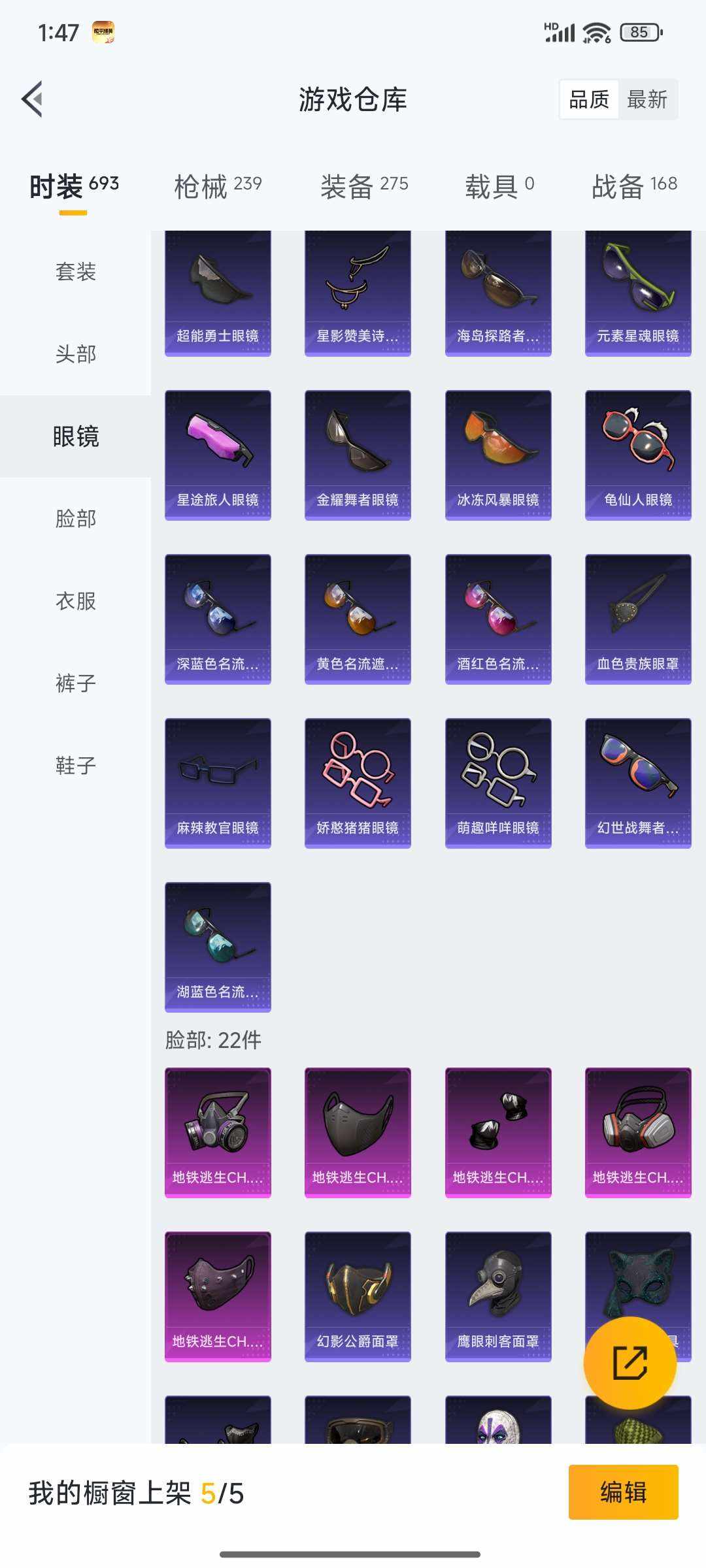The width and height of the screenshot is (706, 1568).
Task: Select the 湖蓝色名流 glasses item
Action: pos(217,947)
